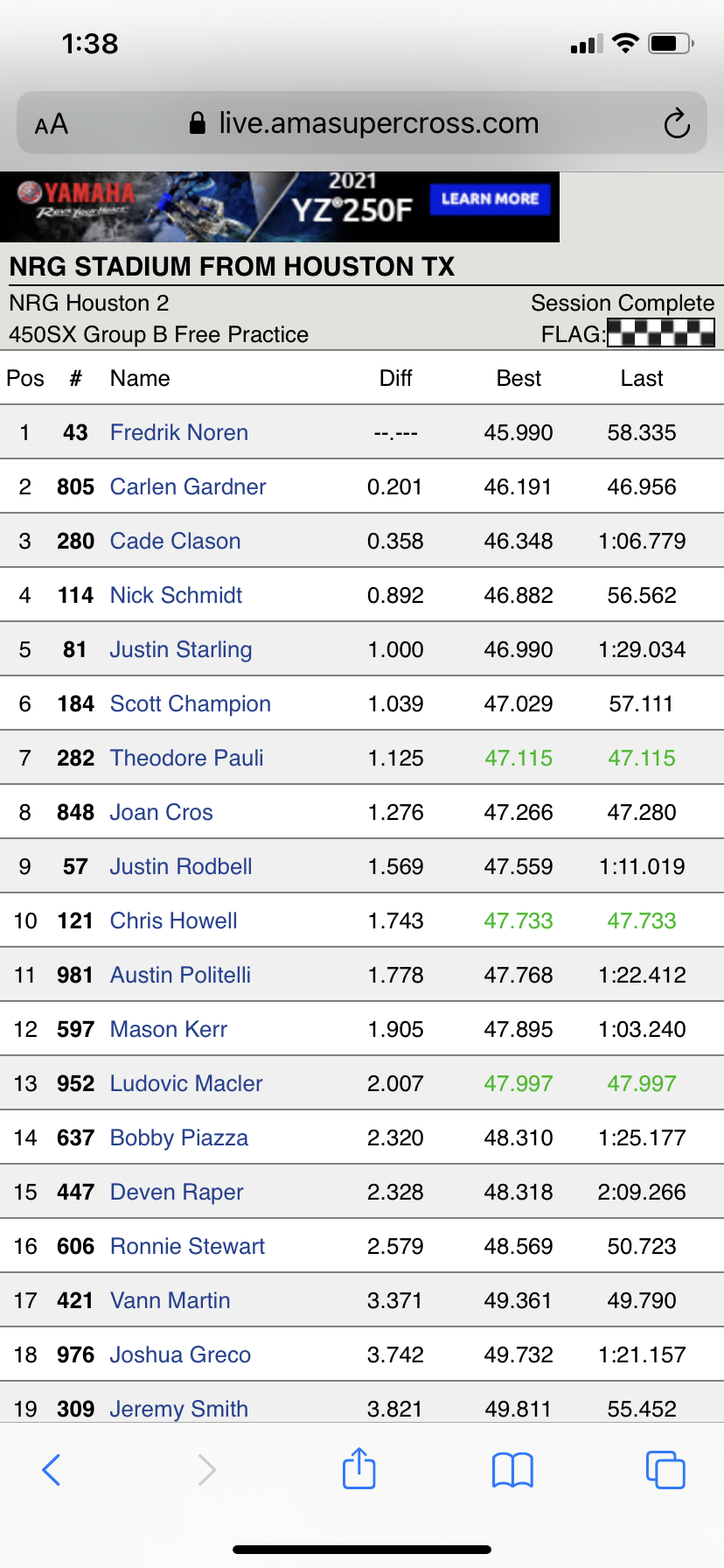Open rider Fredrik Noren's link

point(178,432)
